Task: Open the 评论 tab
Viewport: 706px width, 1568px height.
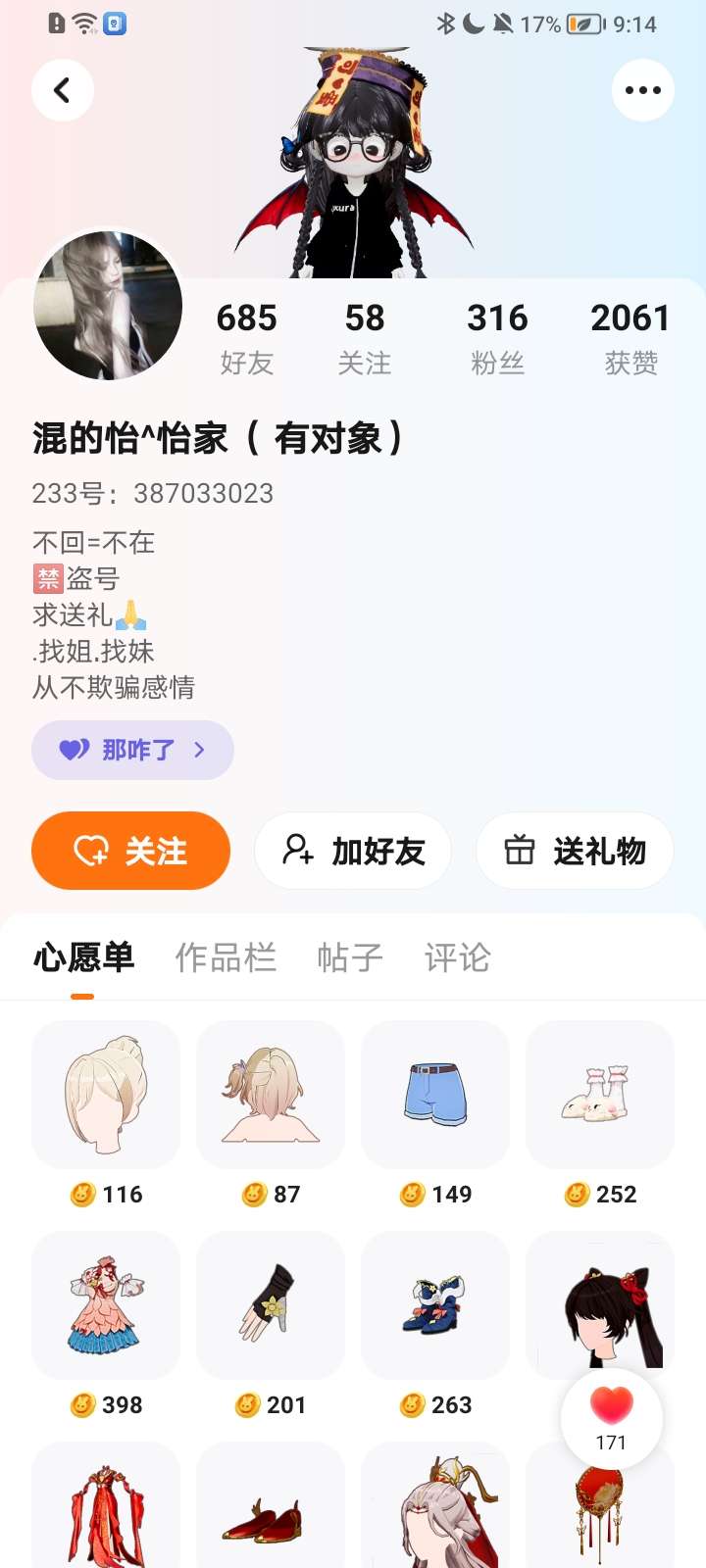Action: [457, 957]
